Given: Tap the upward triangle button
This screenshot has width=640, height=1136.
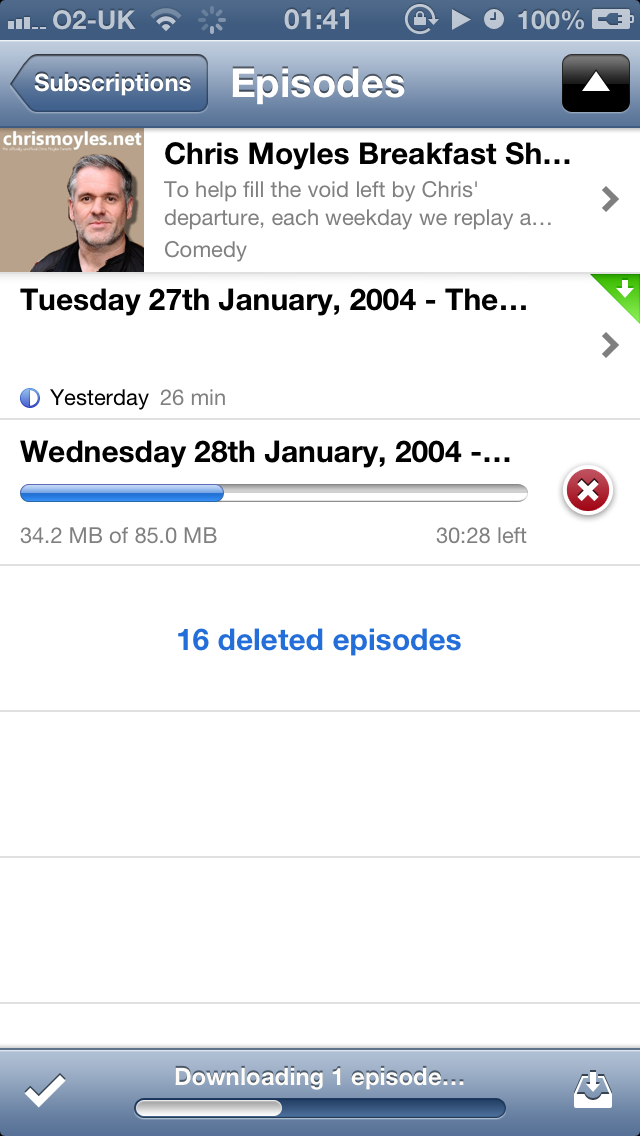Looking at the screenshot, I should tap(595, 84).
